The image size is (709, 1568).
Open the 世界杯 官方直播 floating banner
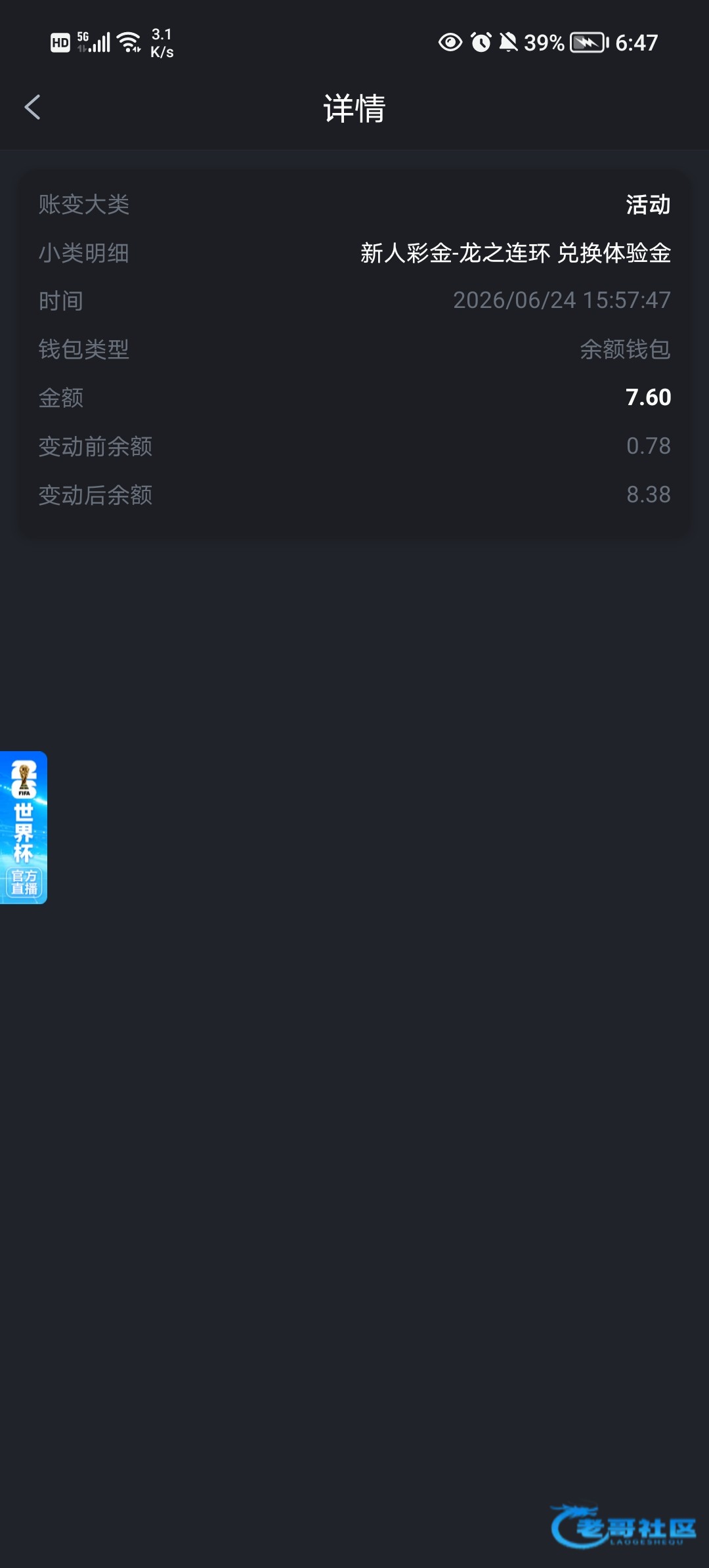[x=24, y=827]
